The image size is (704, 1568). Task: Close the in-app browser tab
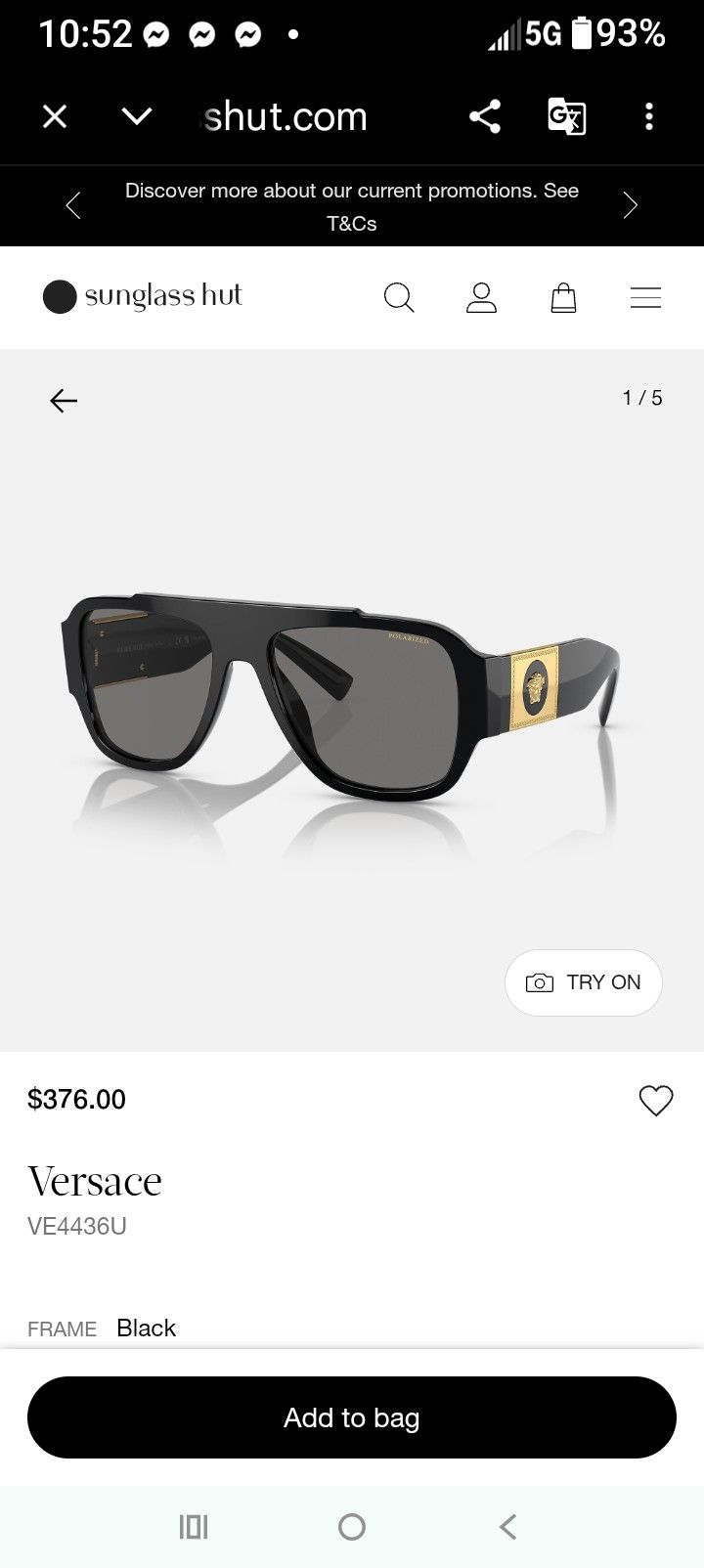pyautogui.click(x=55, y=117)
